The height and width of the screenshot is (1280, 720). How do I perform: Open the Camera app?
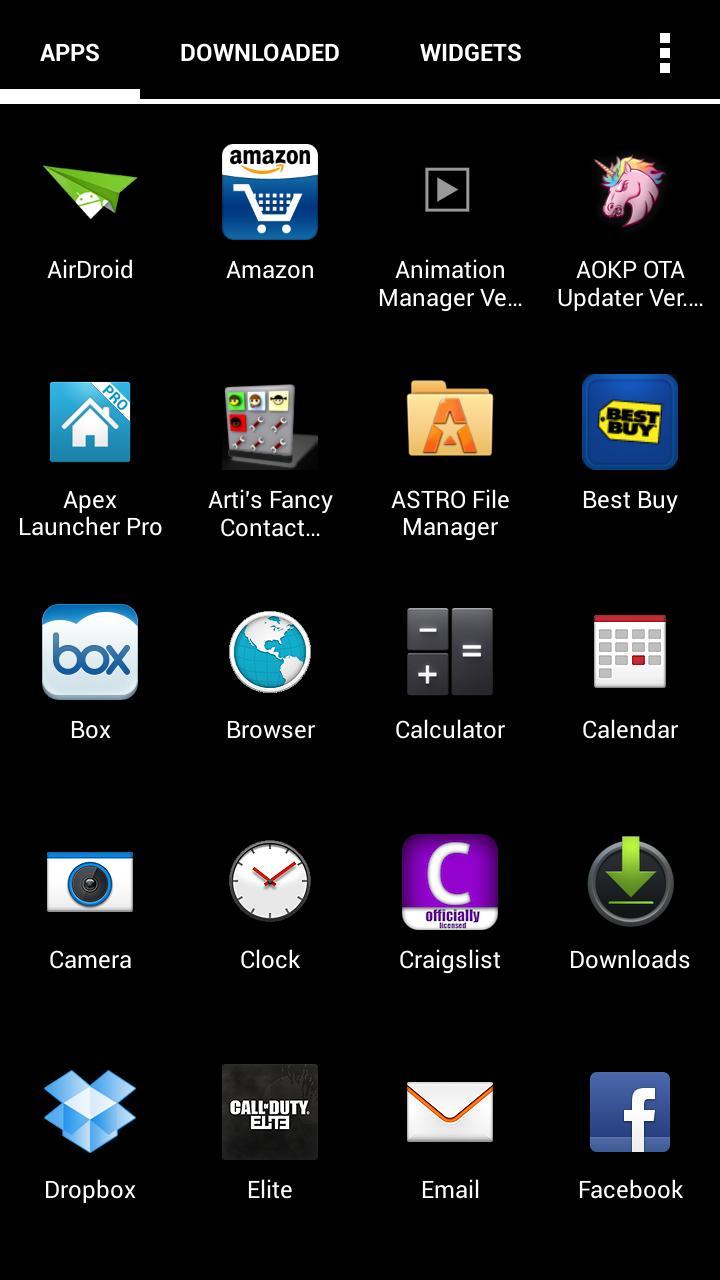(90, 882)
